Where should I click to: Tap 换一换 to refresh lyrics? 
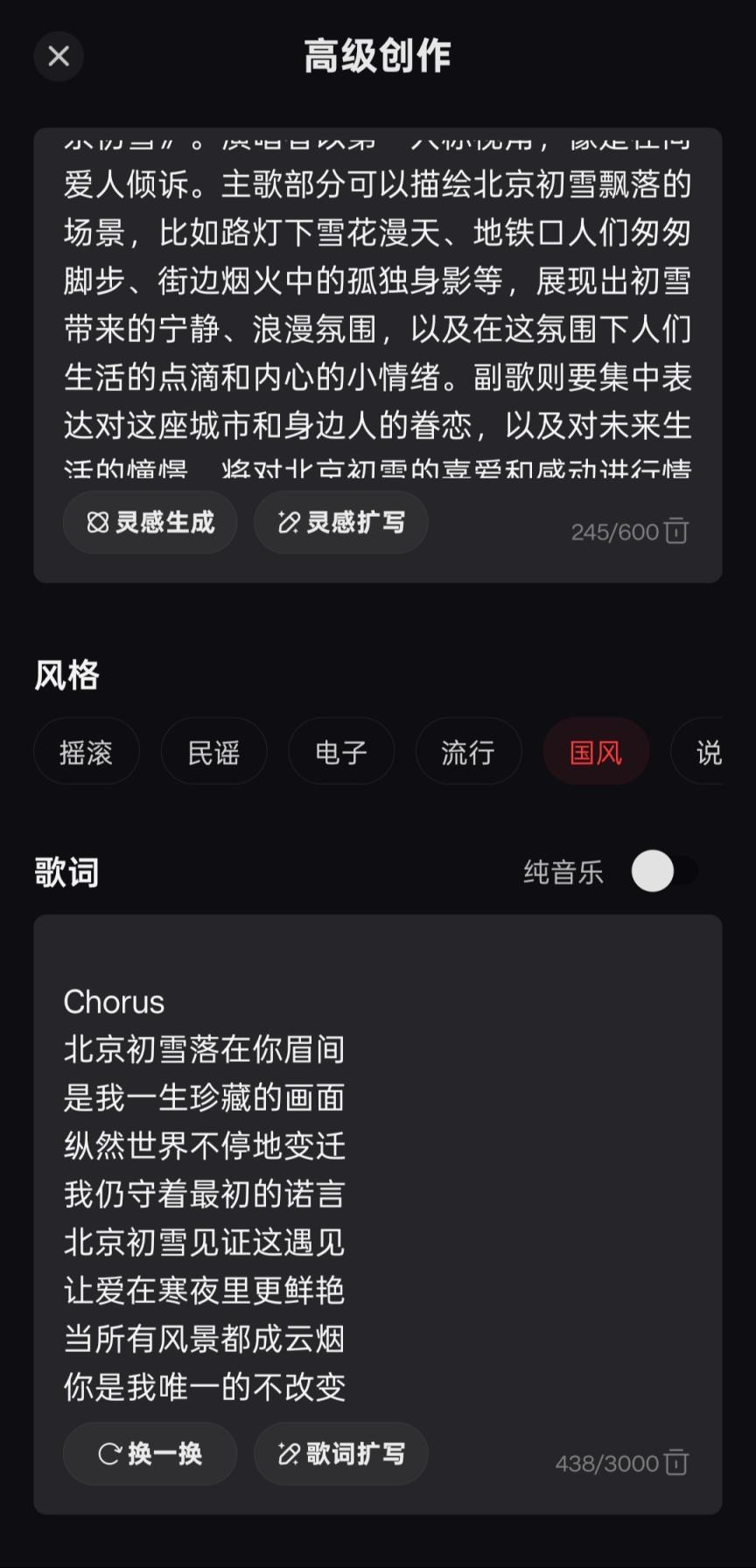[x=150, y=1453]
